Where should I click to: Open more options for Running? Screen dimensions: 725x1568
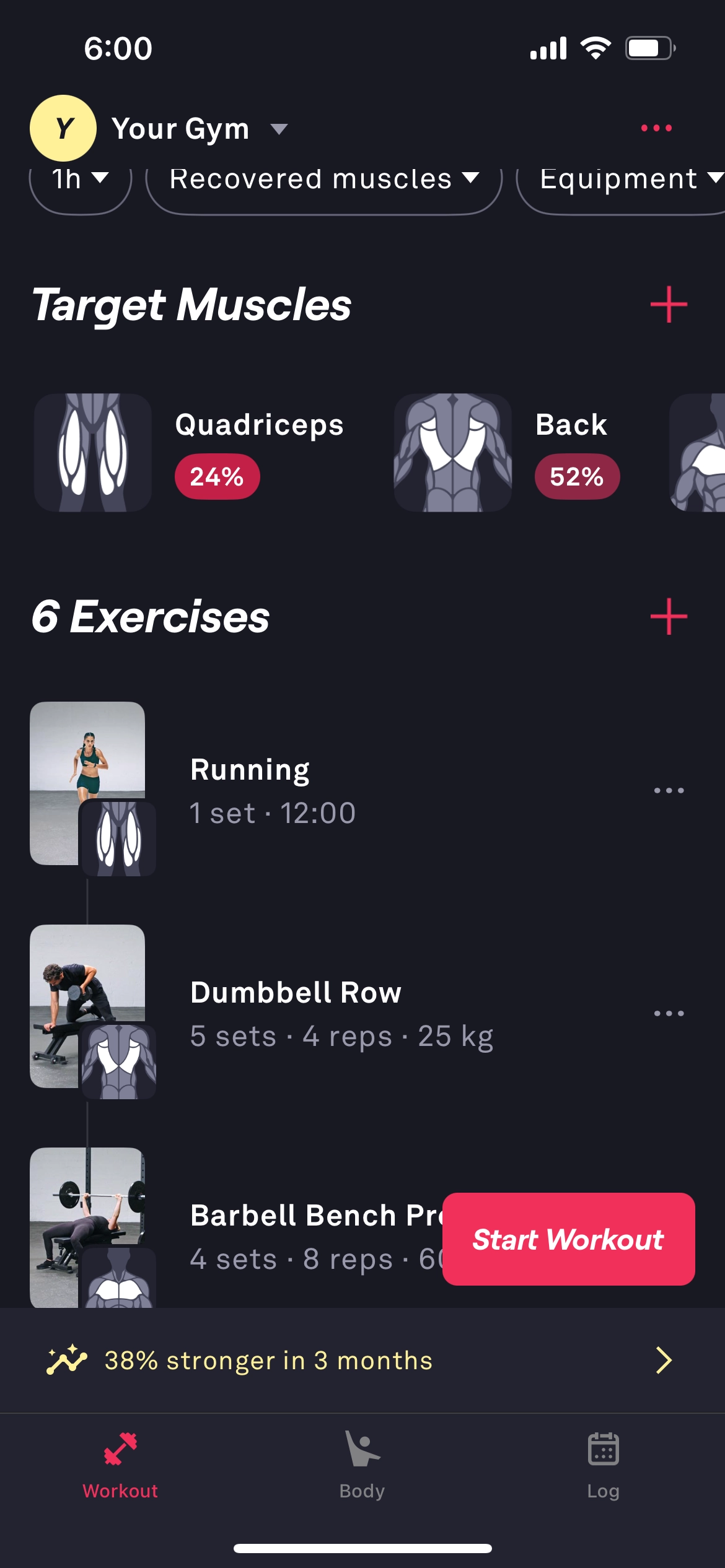click(x=669, y=790)
